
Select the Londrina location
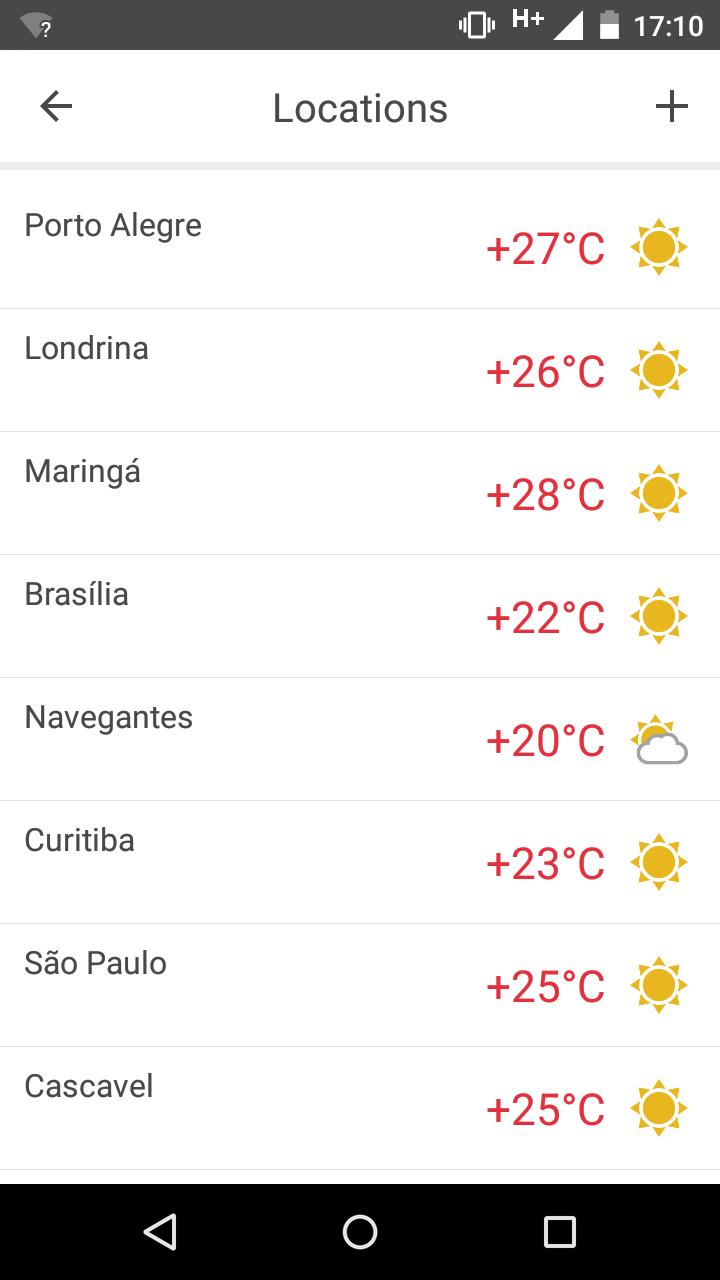tap(360, 370)
